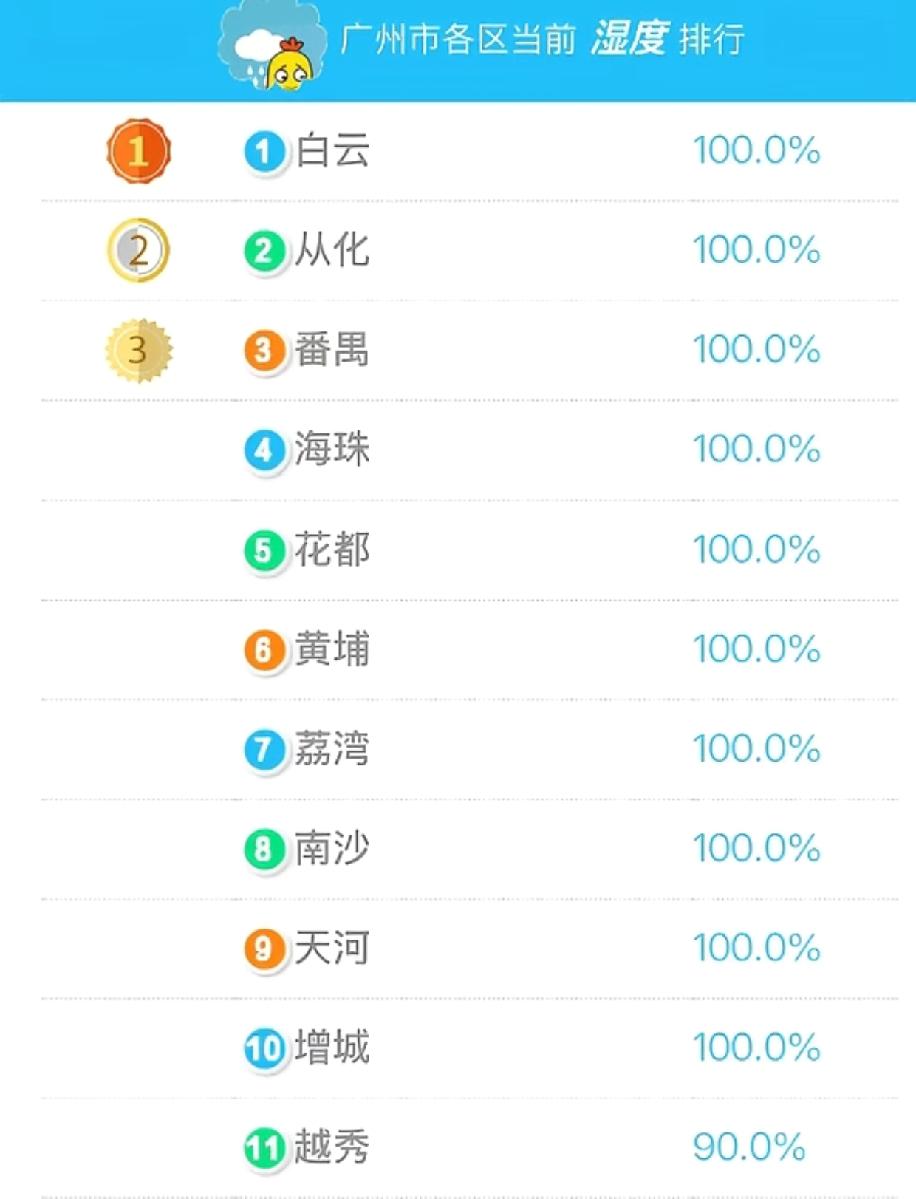
Task: Select the 90.0% value for 越秀
Action: pos(750,1148)
